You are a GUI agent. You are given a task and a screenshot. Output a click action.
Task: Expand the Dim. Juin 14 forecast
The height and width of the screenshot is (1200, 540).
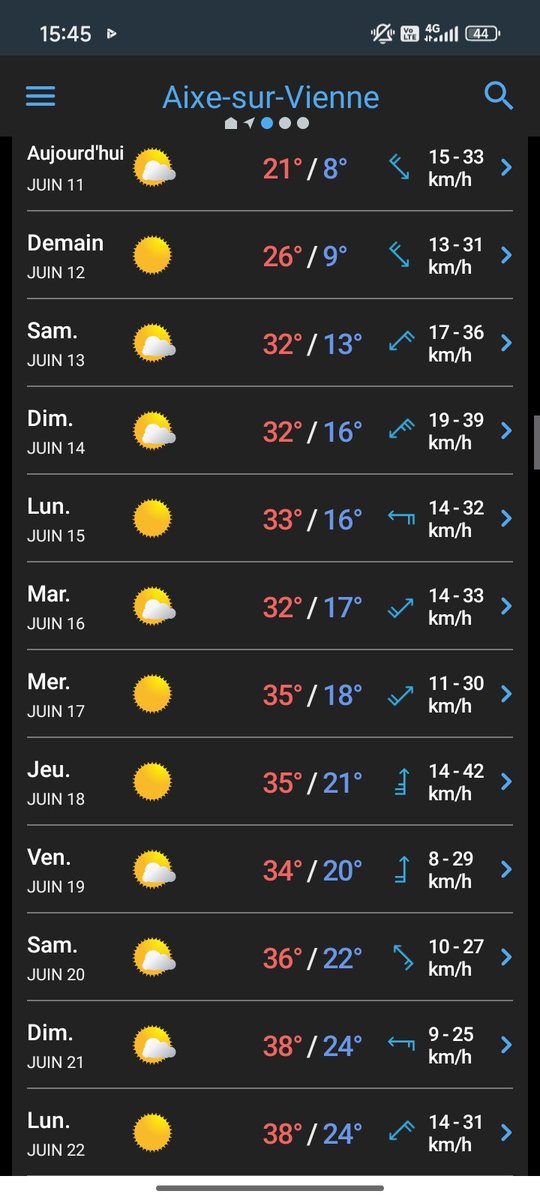click(x=270, y=431)
